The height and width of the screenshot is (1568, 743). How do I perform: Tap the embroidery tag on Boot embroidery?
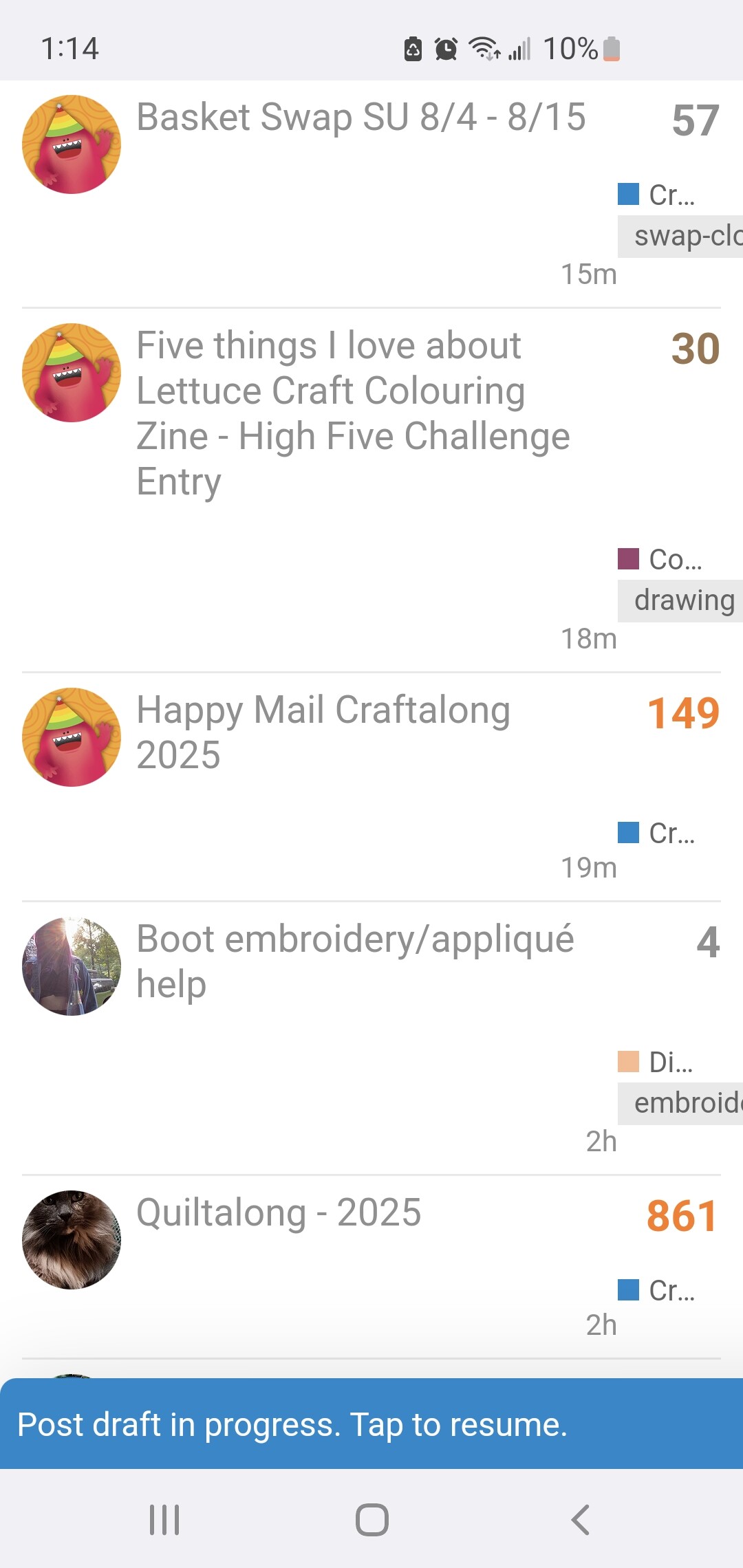pos(684,1103)
